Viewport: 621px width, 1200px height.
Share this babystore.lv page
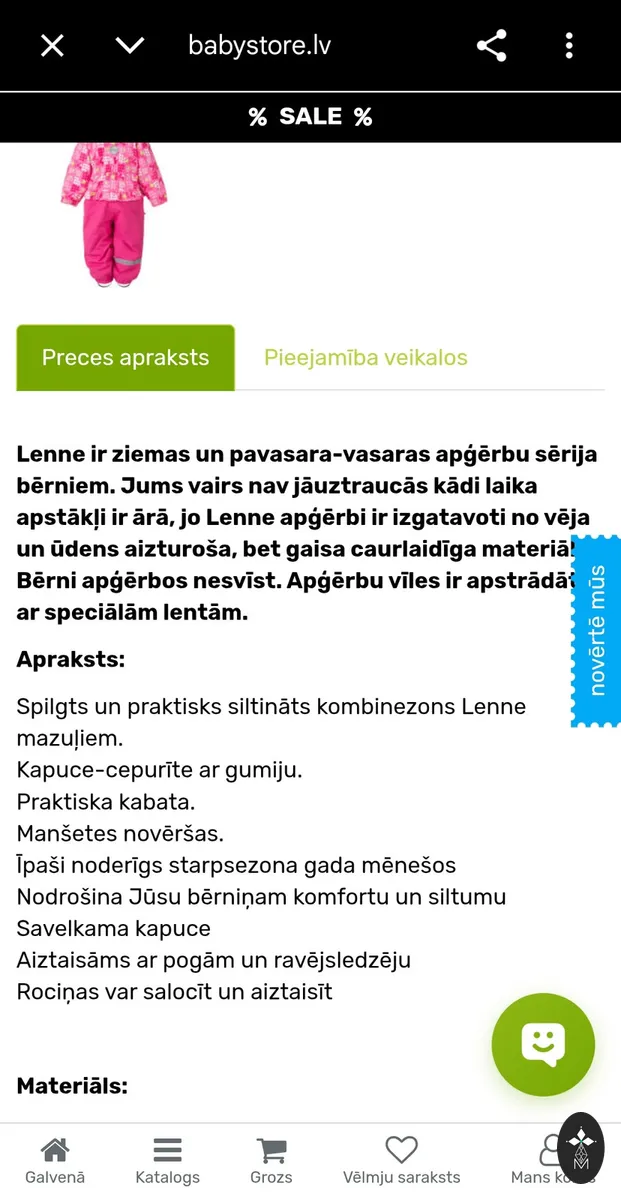[491, 46]
